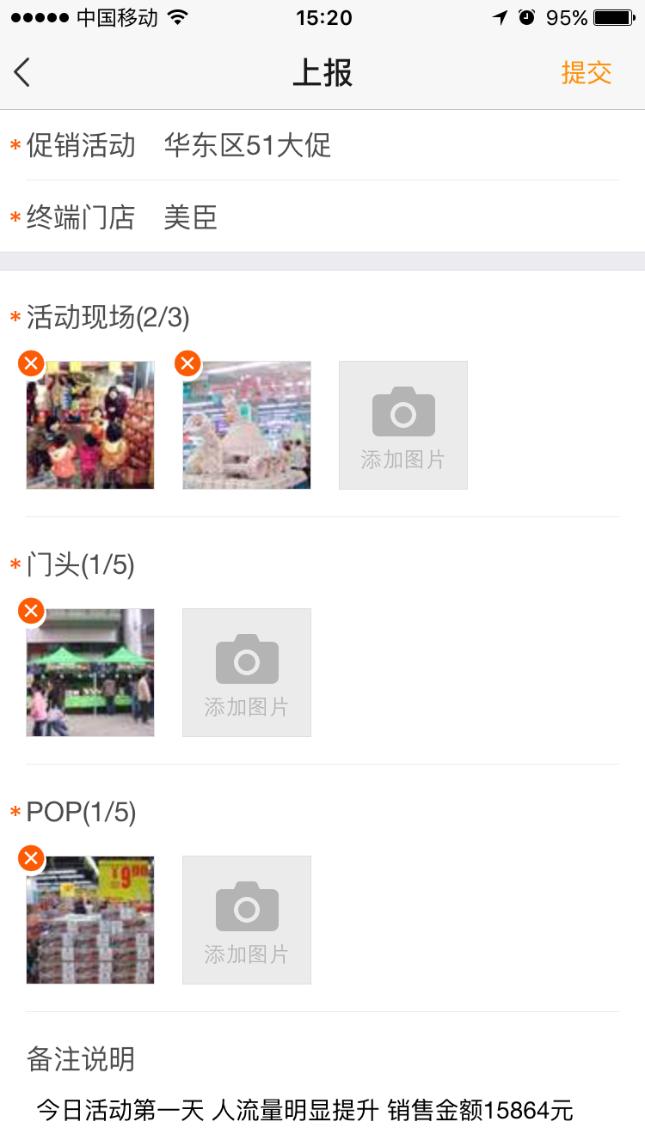
Task: Delete the POP photo
Action: tap(31, 857)
